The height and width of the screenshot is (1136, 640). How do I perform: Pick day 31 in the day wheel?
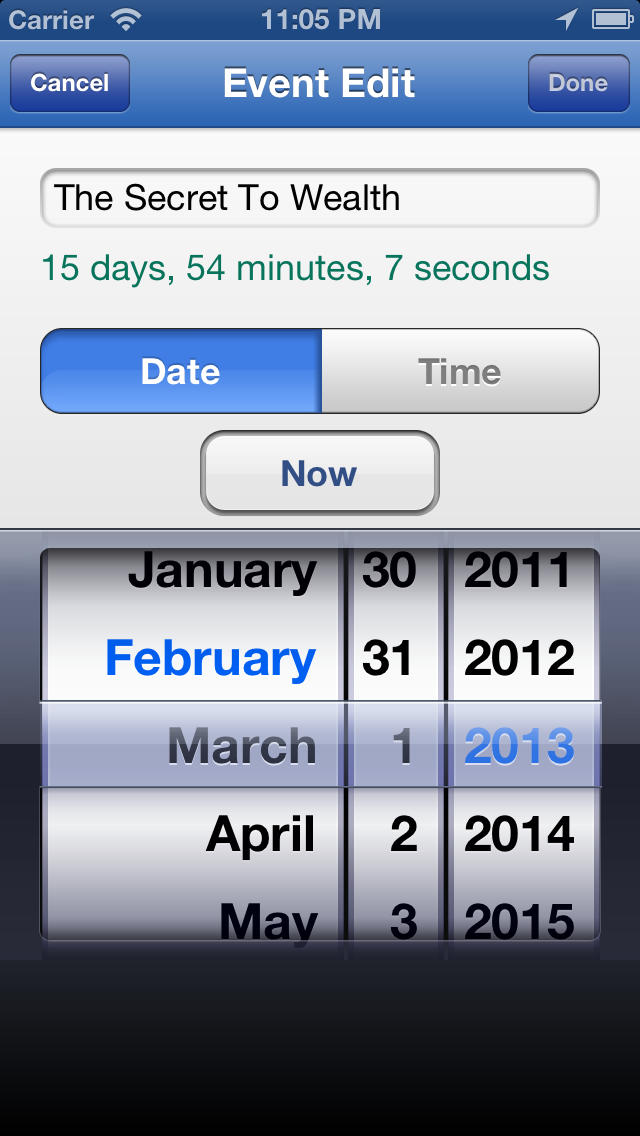point(388,659)
